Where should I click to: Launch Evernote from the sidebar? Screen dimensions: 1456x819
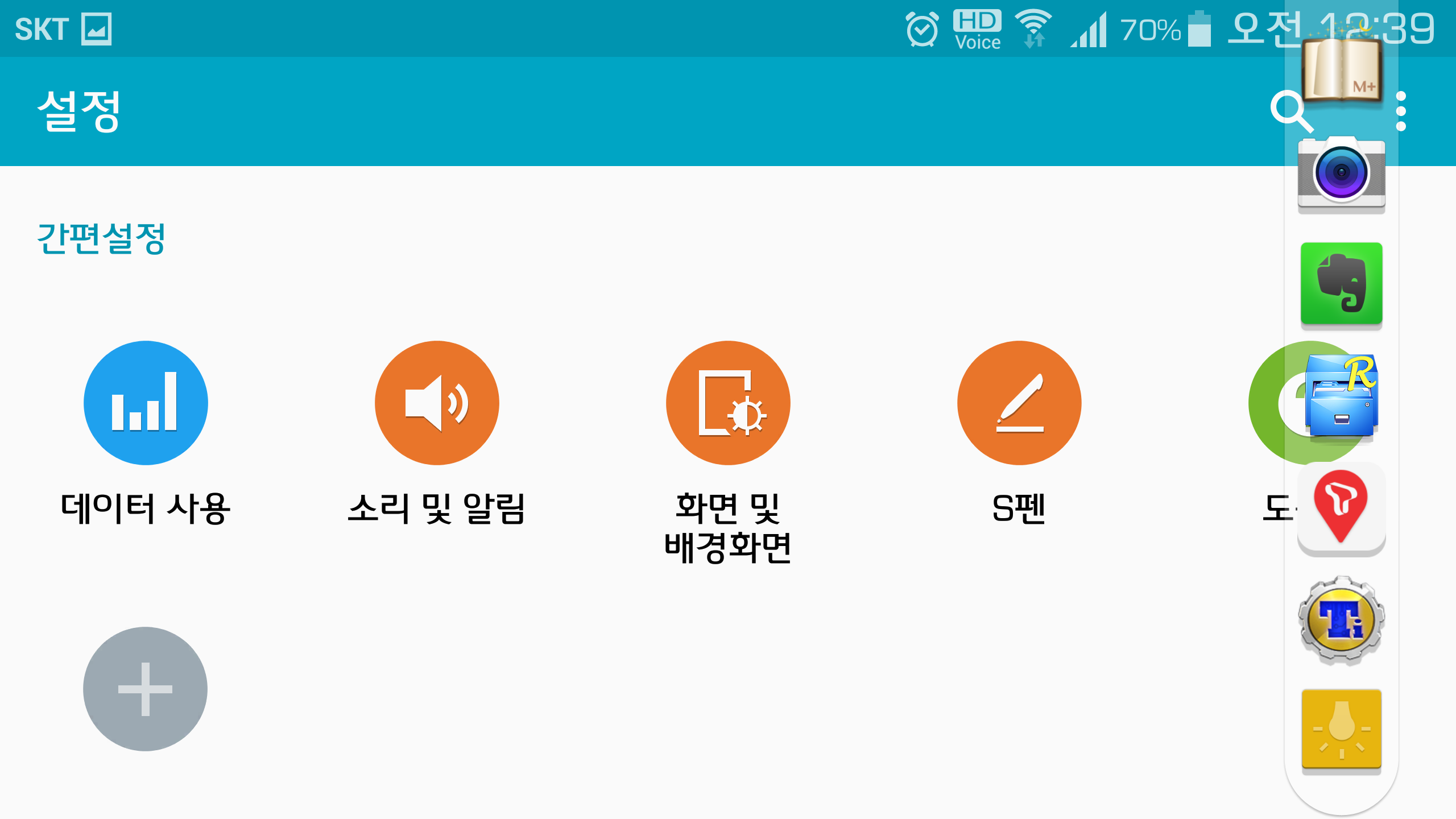(x=1341, y=283)
